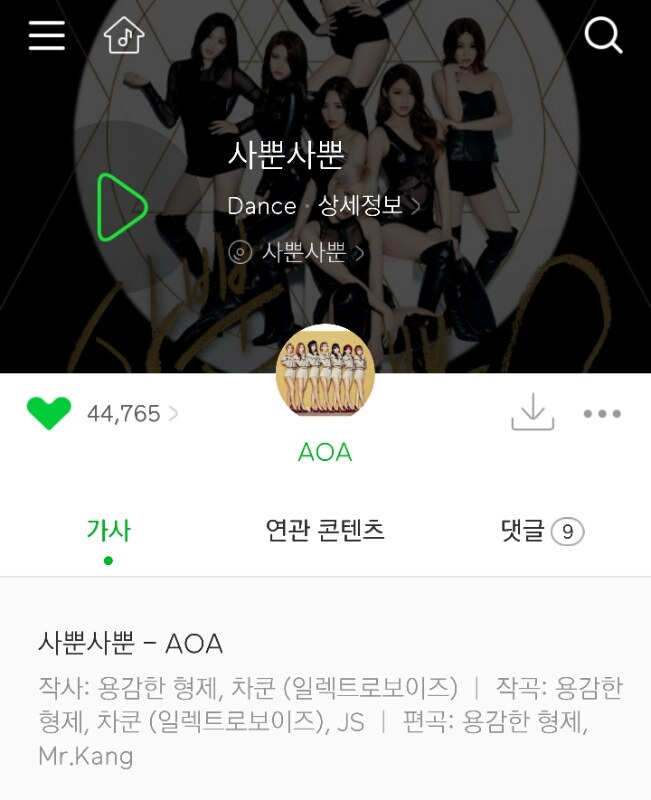
Task: Download this track
Action: 532,412
